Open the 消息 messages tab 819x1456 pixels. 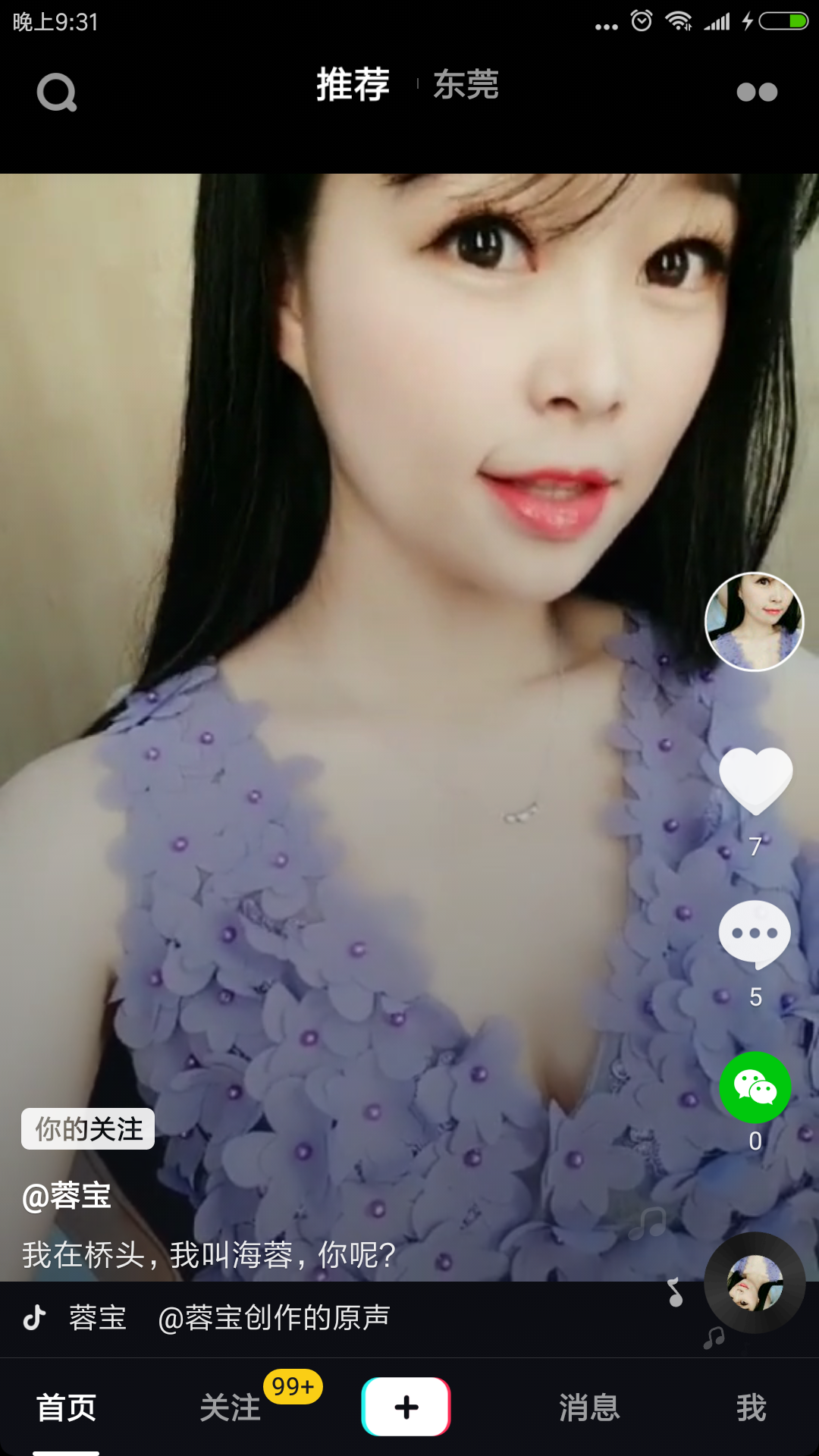pos(589,1408)
